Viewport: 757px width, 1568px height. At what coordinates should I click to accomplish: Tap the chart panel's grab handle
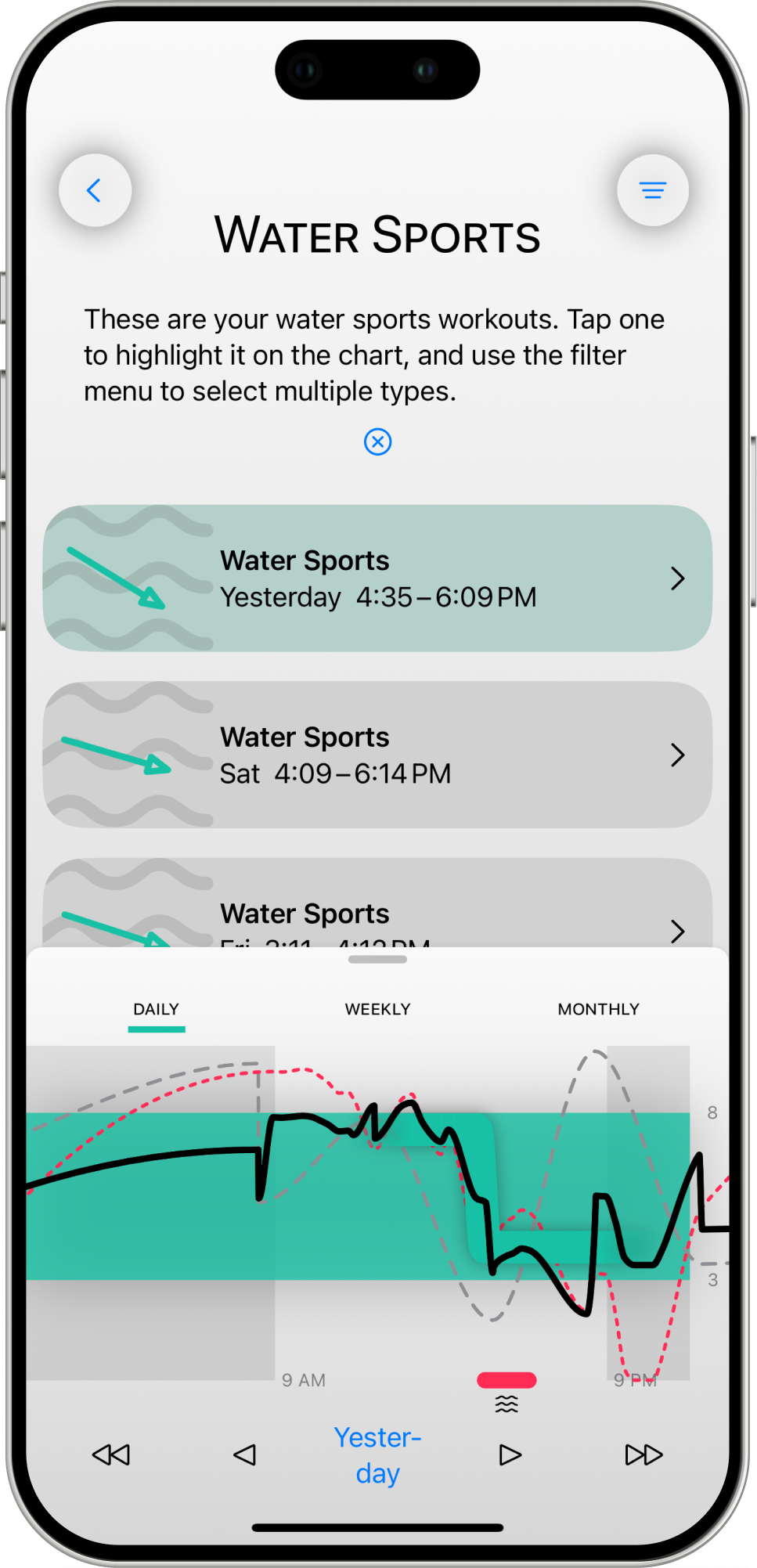(377, 960)
